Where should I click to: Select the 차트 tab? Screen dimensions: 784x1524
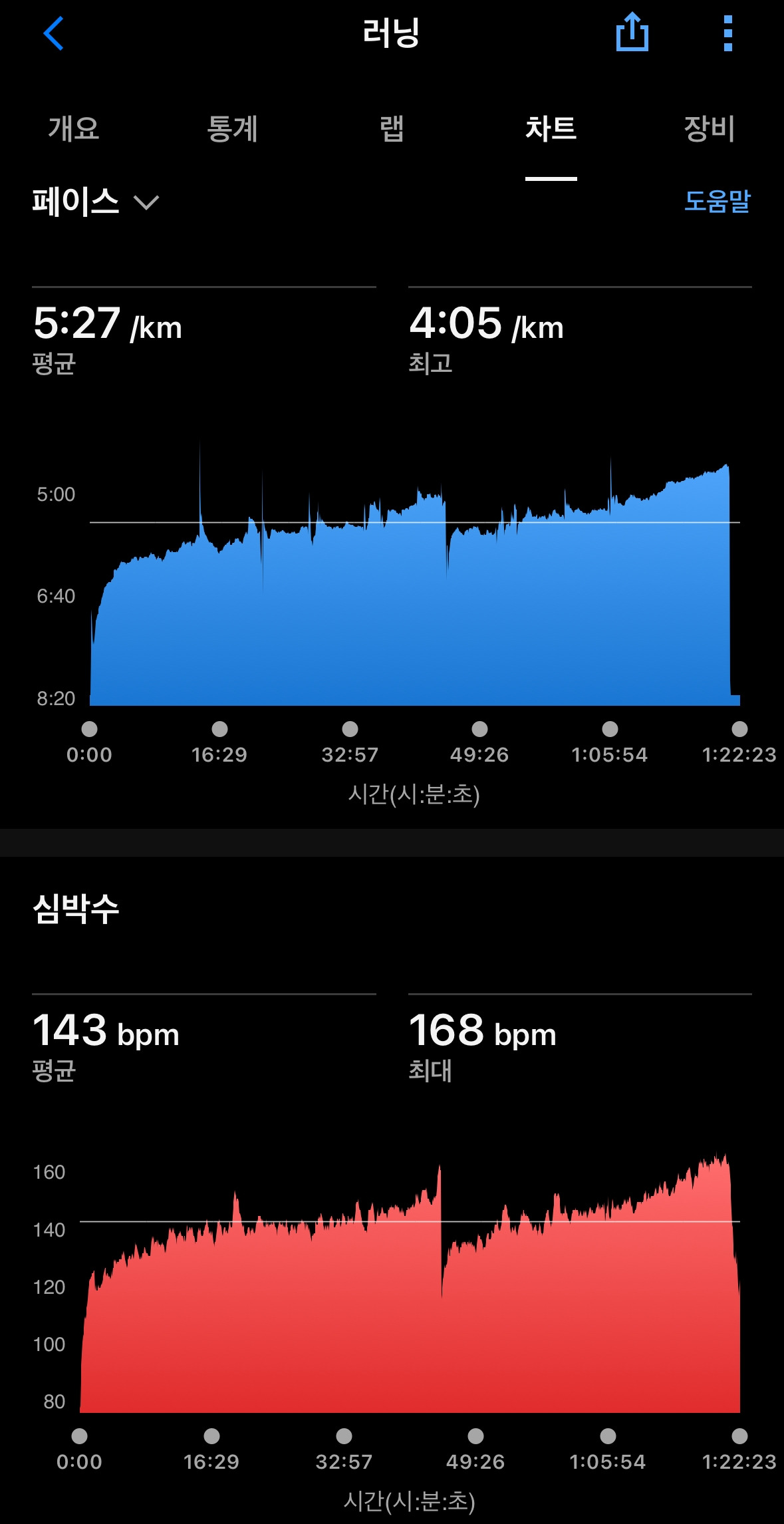point(551,128)
